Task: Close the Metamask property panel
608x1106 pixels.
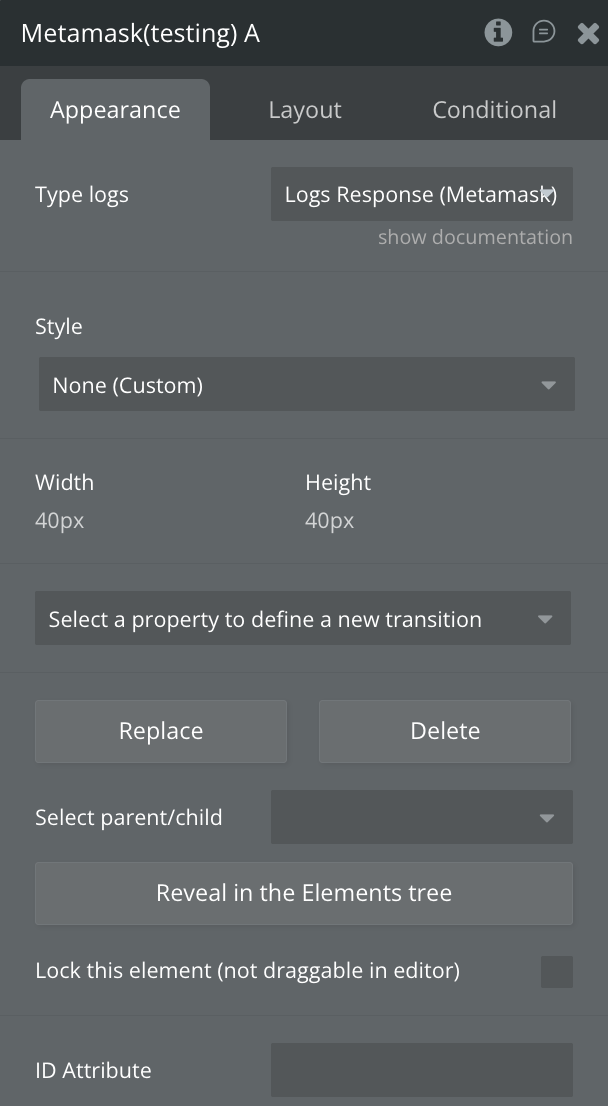Action: point(588,33)
